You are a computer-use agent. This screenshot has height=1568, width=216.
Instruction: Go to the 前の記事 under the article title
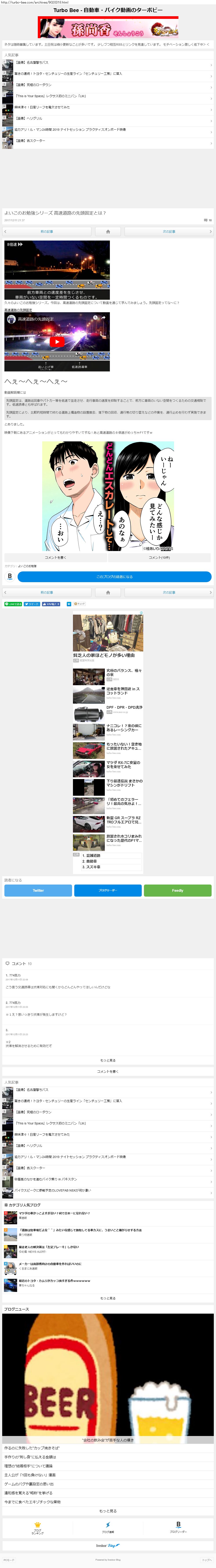(x=47, y=231)
